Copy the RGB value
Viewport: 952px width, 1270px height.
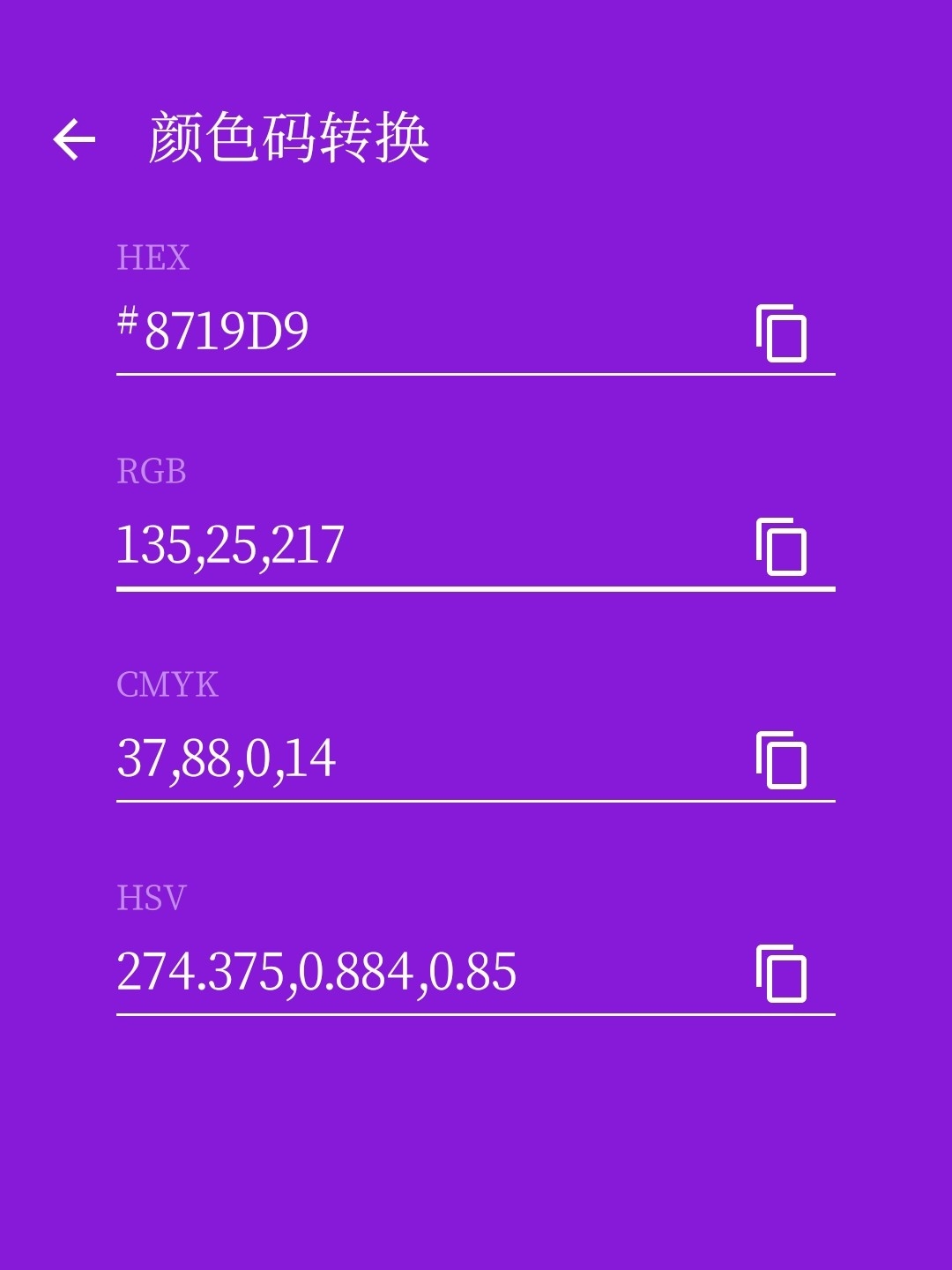pos(781,547)
